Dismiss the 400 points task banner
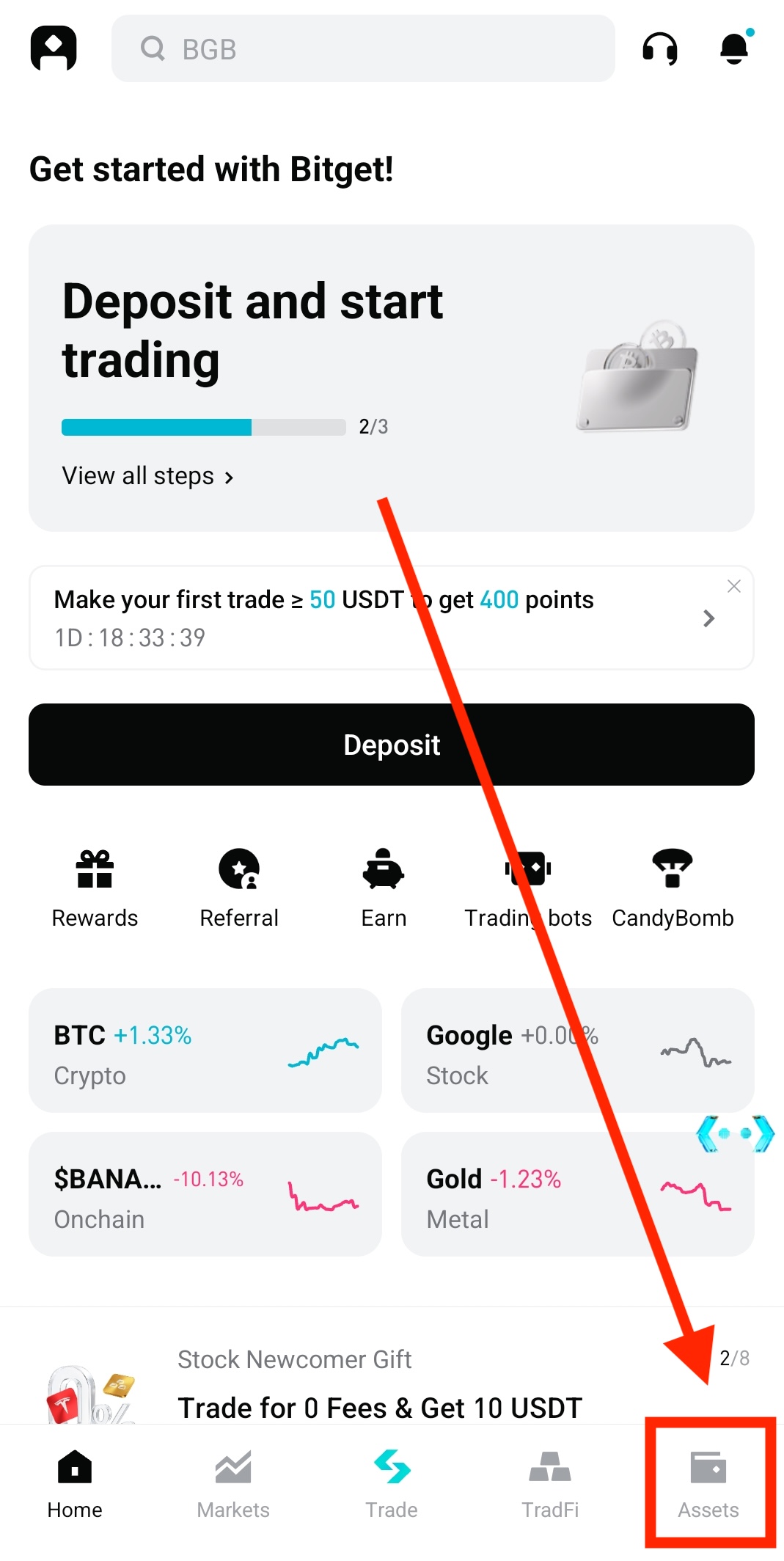Image resolution: width=784 pixels, height=1561 pixels. coord(734,586)
